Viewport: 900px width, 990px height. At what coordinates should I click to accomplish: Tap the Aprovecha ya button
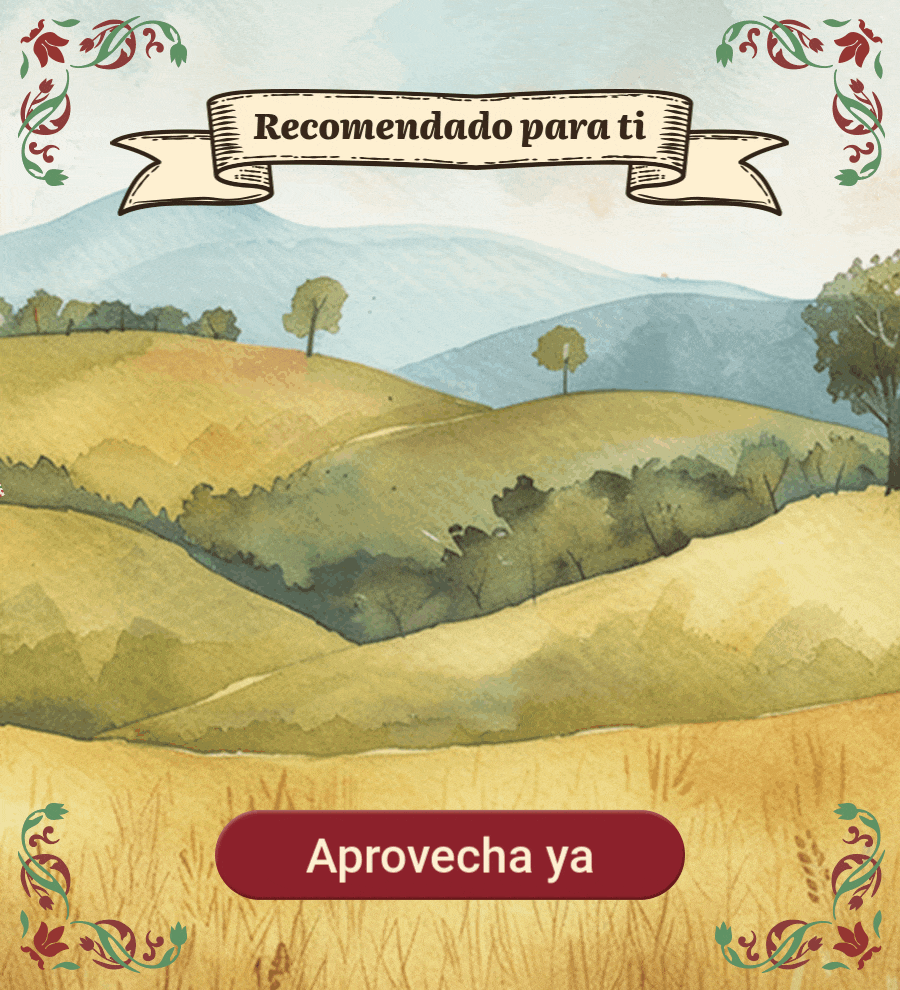[450, 856]
